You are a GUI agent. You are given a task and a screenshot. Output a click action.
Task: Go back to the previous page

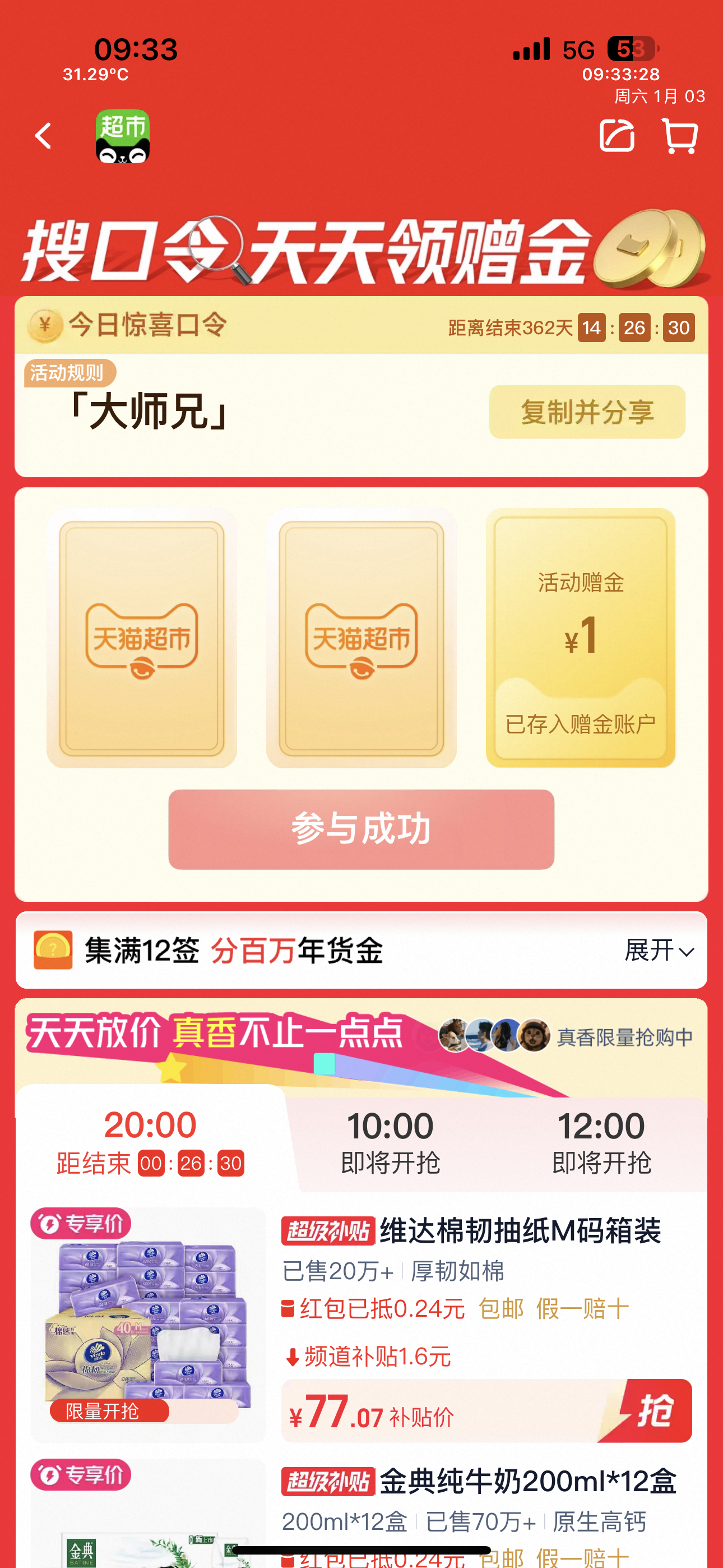[43, 136]
